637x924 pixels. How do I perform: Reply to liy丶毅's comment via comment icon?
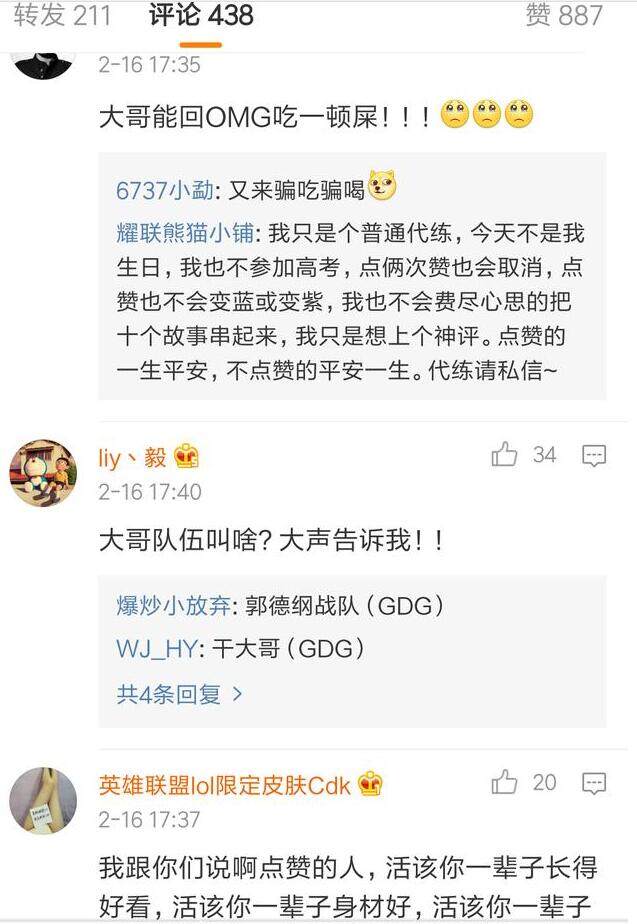point(594,456)
